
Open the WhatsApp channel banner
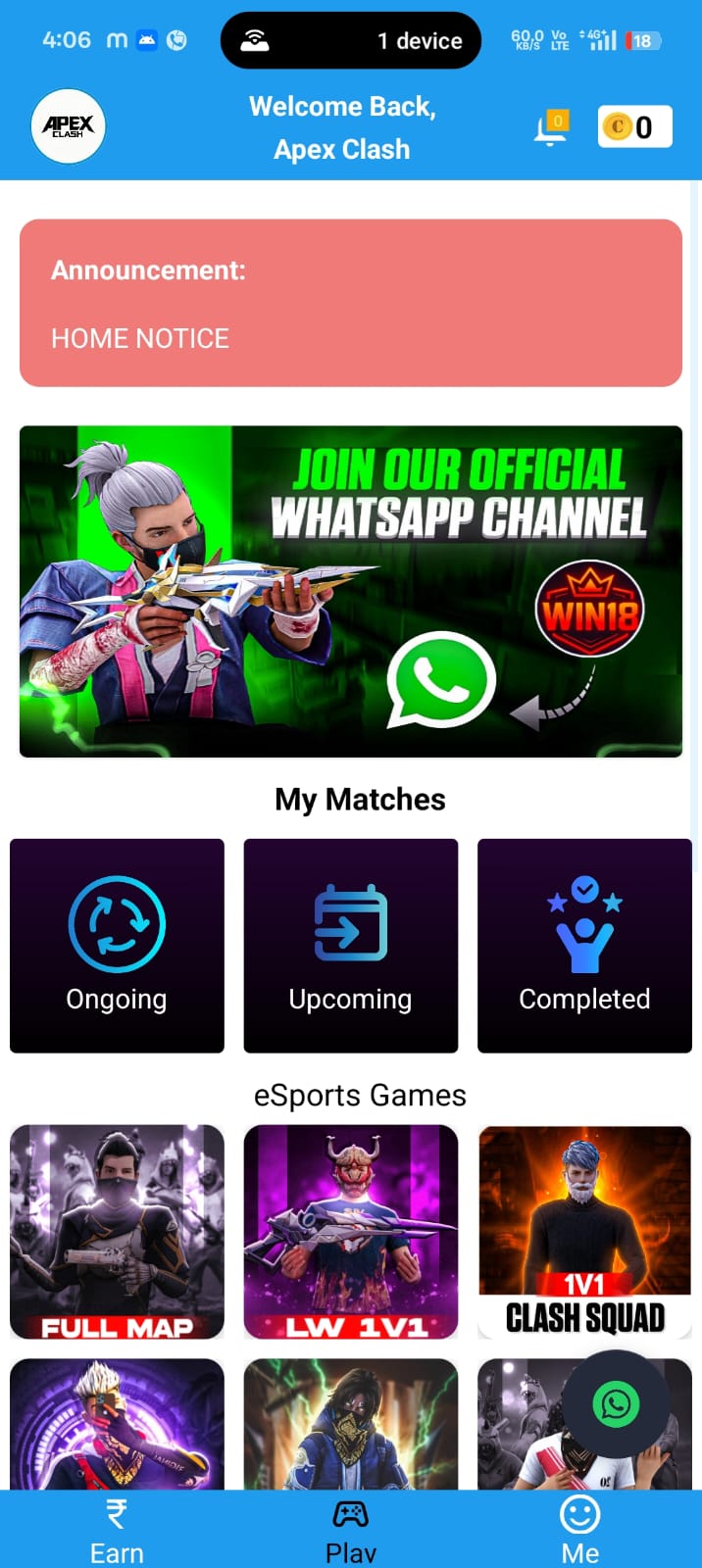pos(351,591)
